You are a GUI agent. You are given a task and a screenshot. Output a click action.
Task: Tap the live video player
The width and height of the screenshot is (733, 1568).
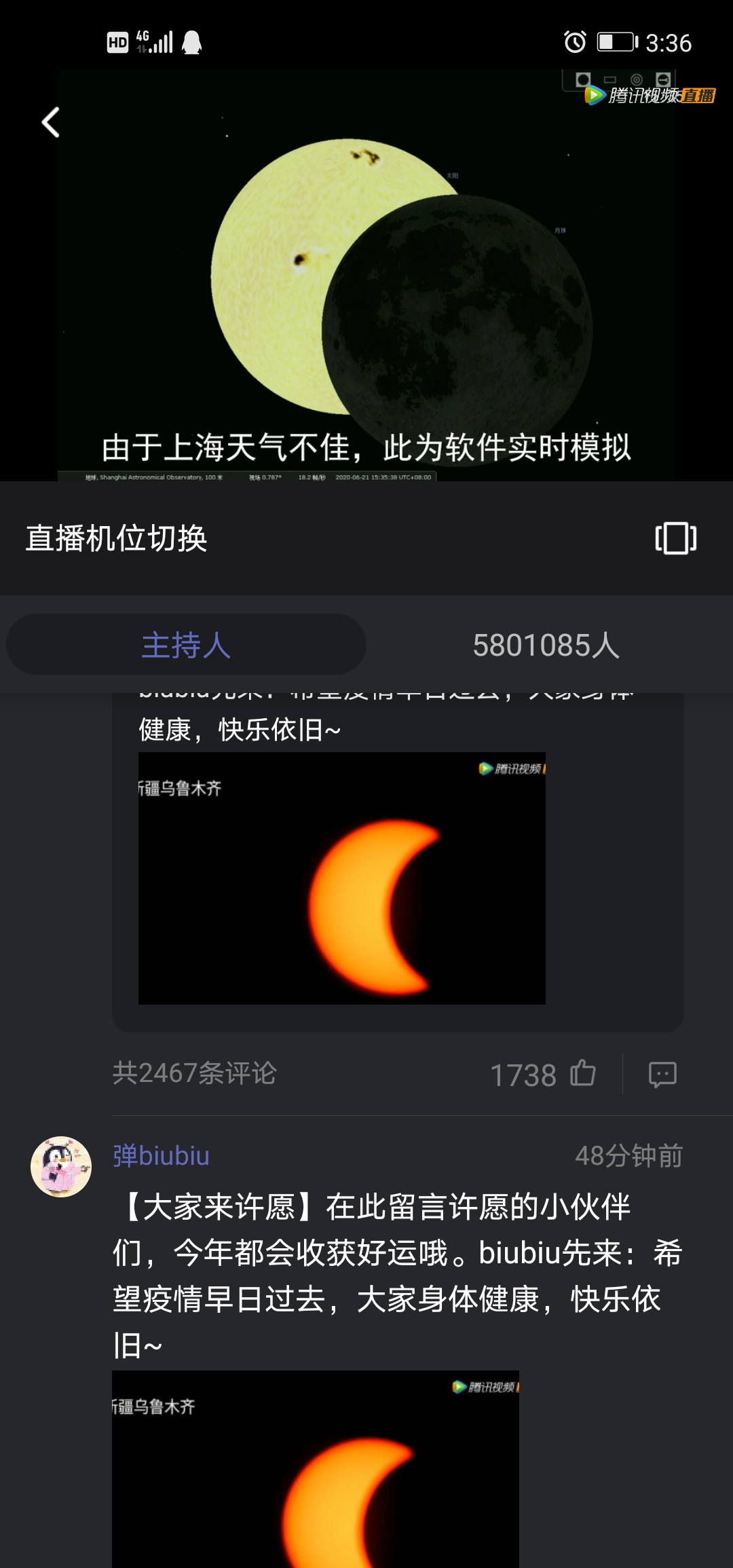[366, 275]
